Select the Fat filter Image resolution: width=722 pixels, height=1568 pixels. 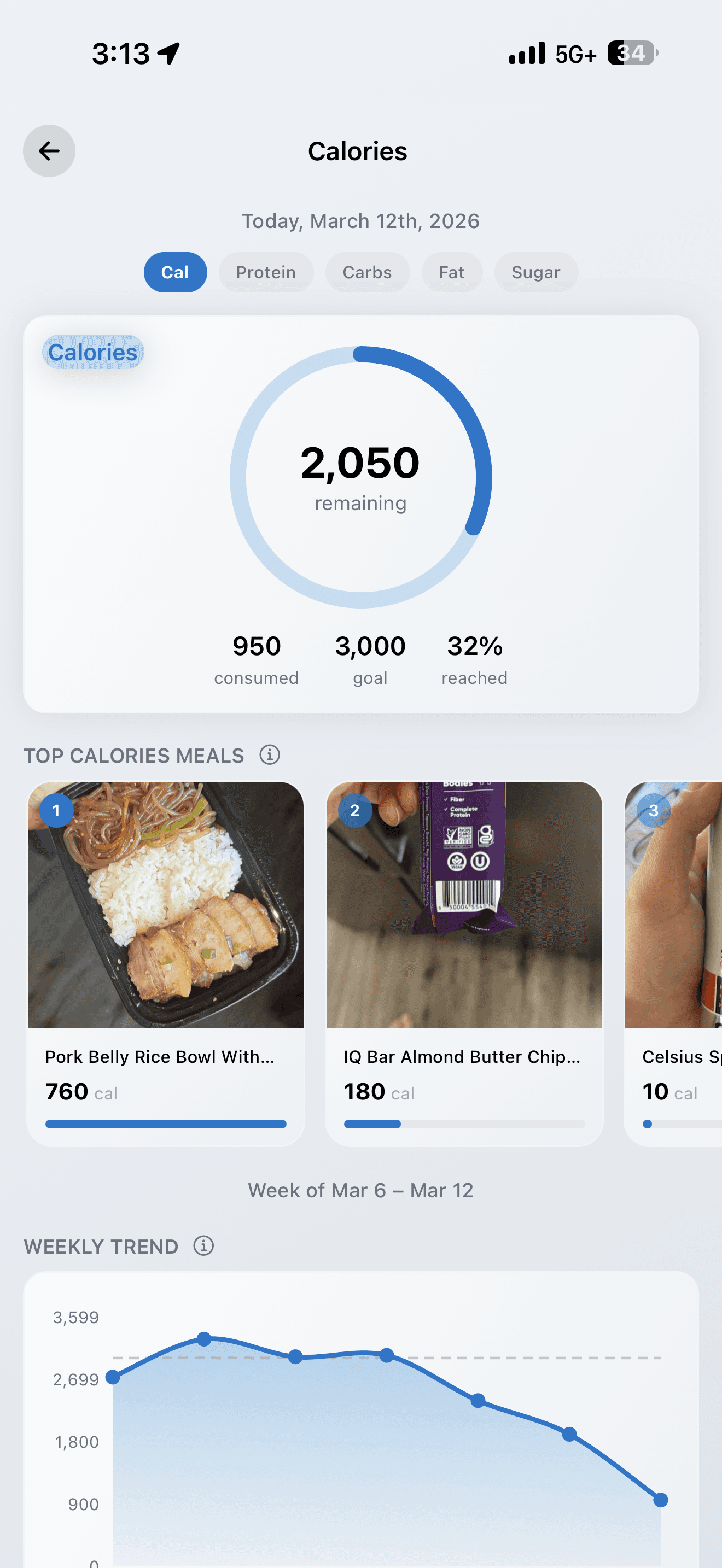(x=452, y=272)
